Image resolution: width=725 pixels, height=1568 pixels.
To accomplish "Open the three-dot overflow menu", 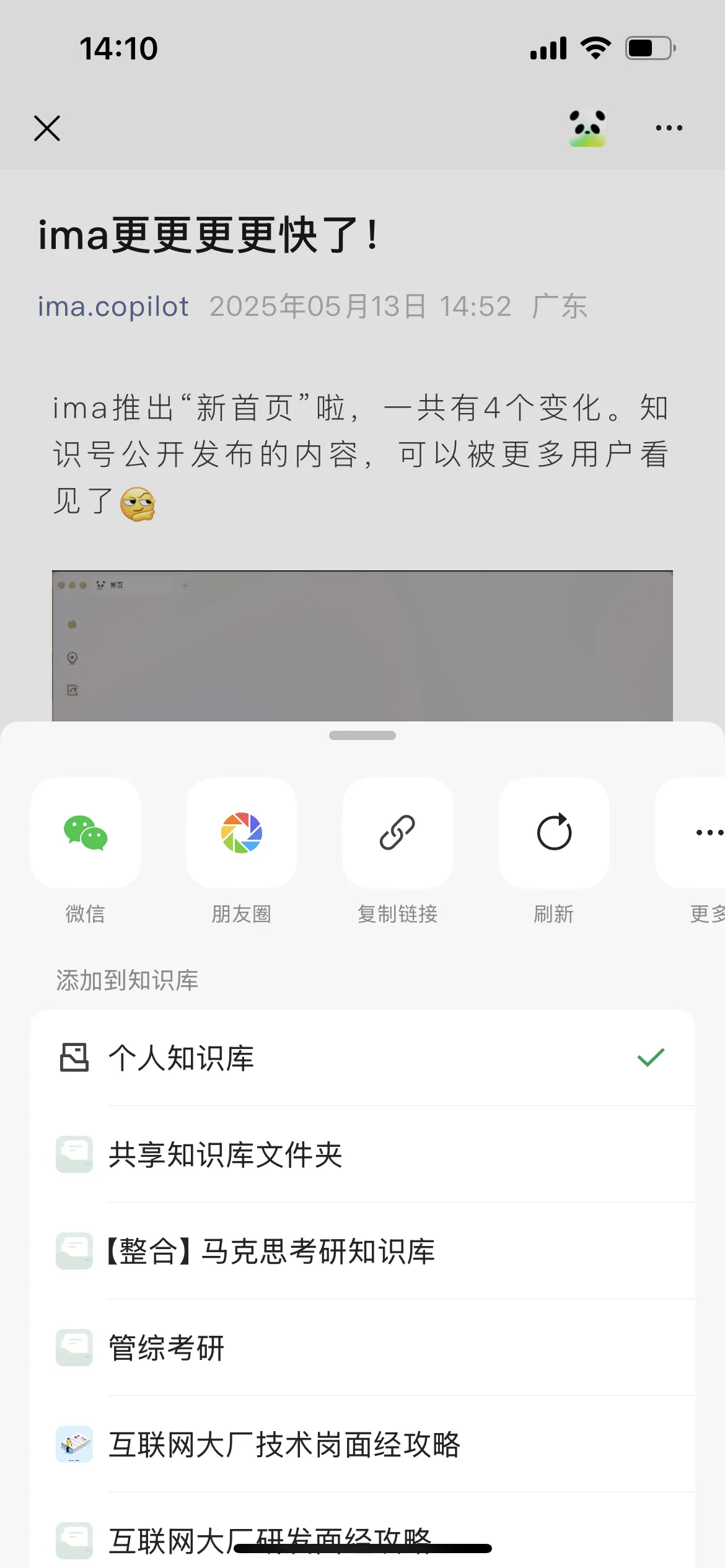I will (x=669, y=128).
